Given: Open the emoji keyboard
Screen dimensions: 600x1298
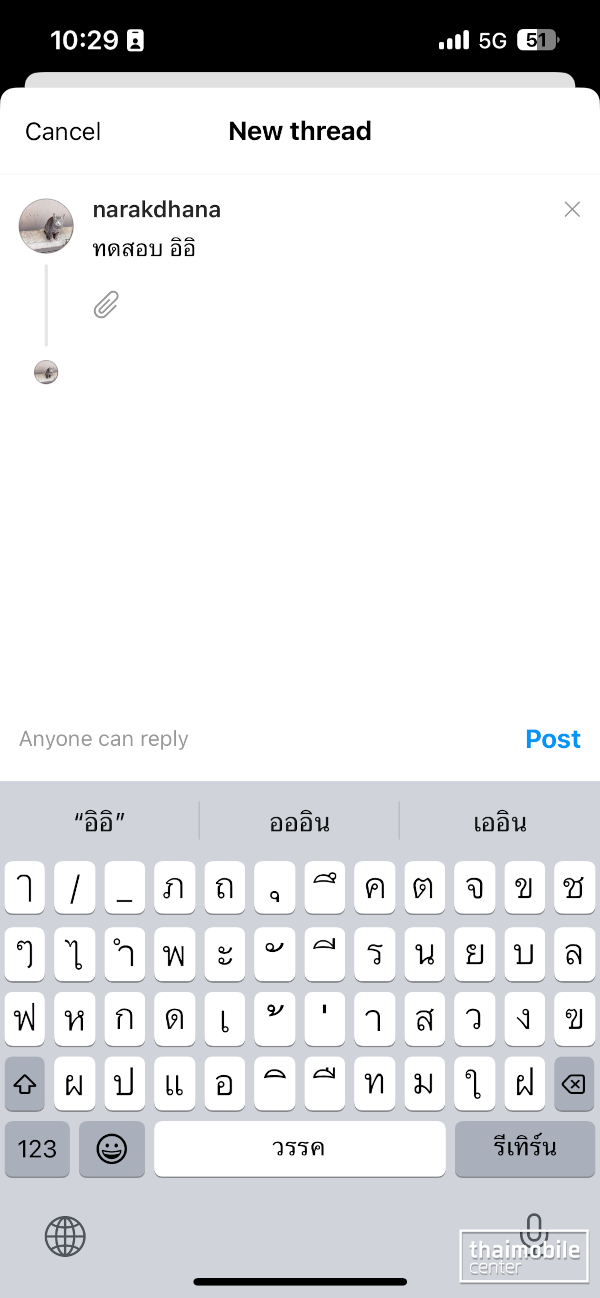Looking at the screenshot, I should [112, 1148].
